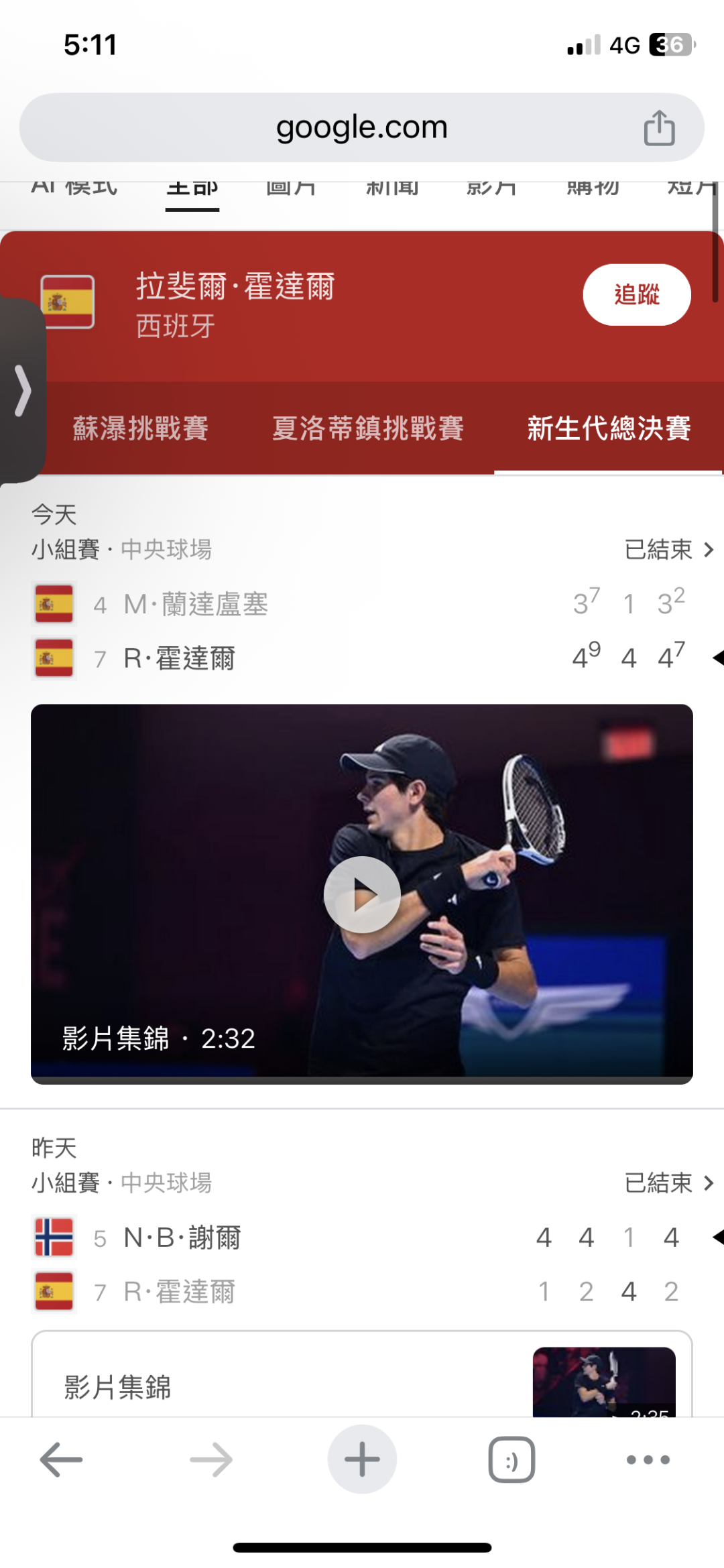Expand the side panel arrow handle
The image size is (724, 1568).
point(23,390)
